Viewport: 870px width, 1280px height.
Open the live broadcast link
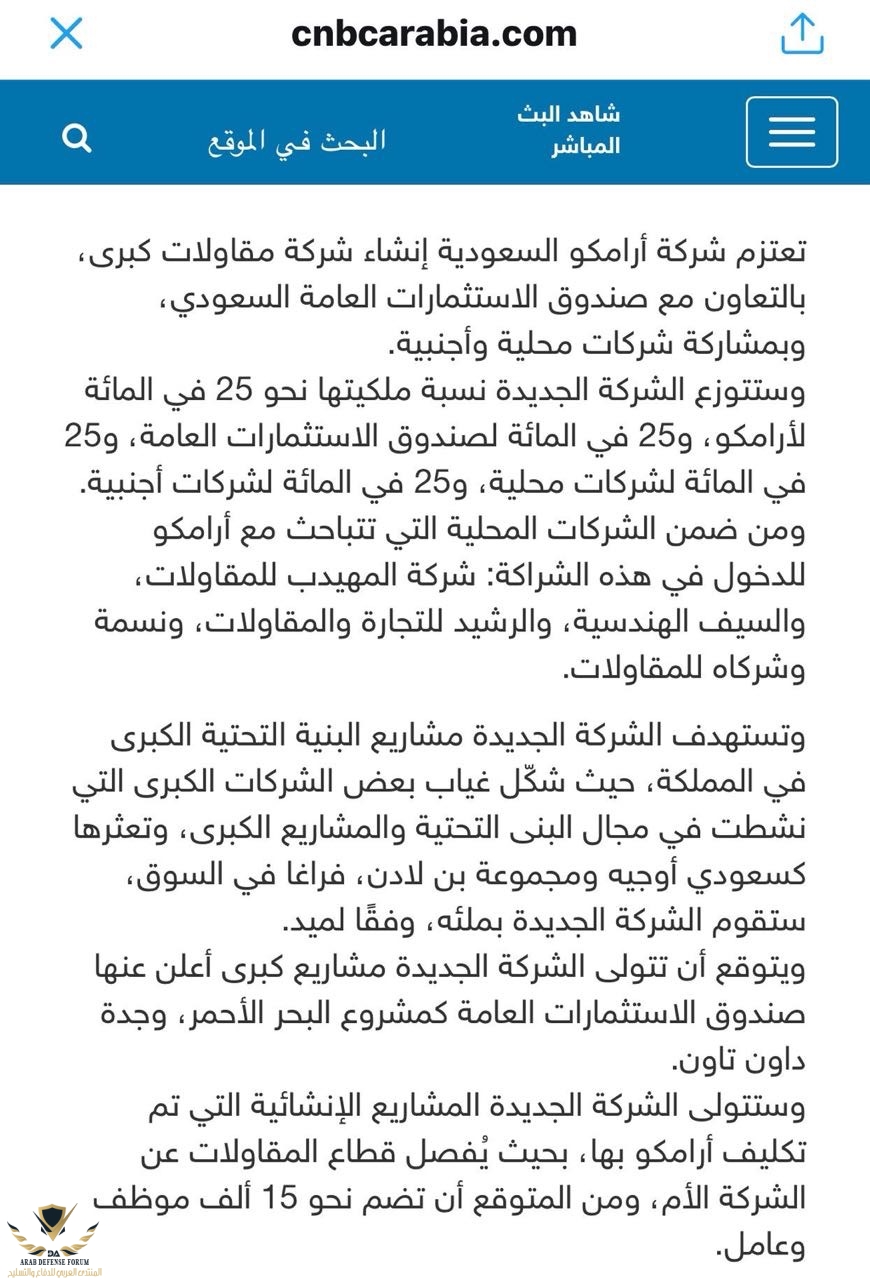568,130
